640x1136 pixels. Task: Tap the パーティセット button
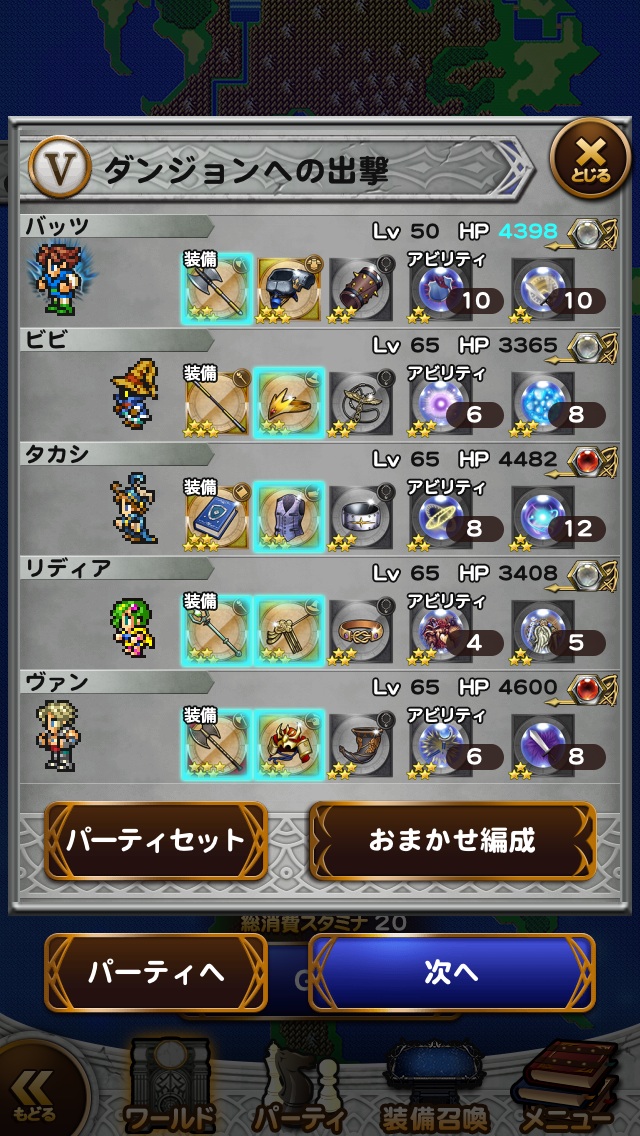click(x=156, y=840)
